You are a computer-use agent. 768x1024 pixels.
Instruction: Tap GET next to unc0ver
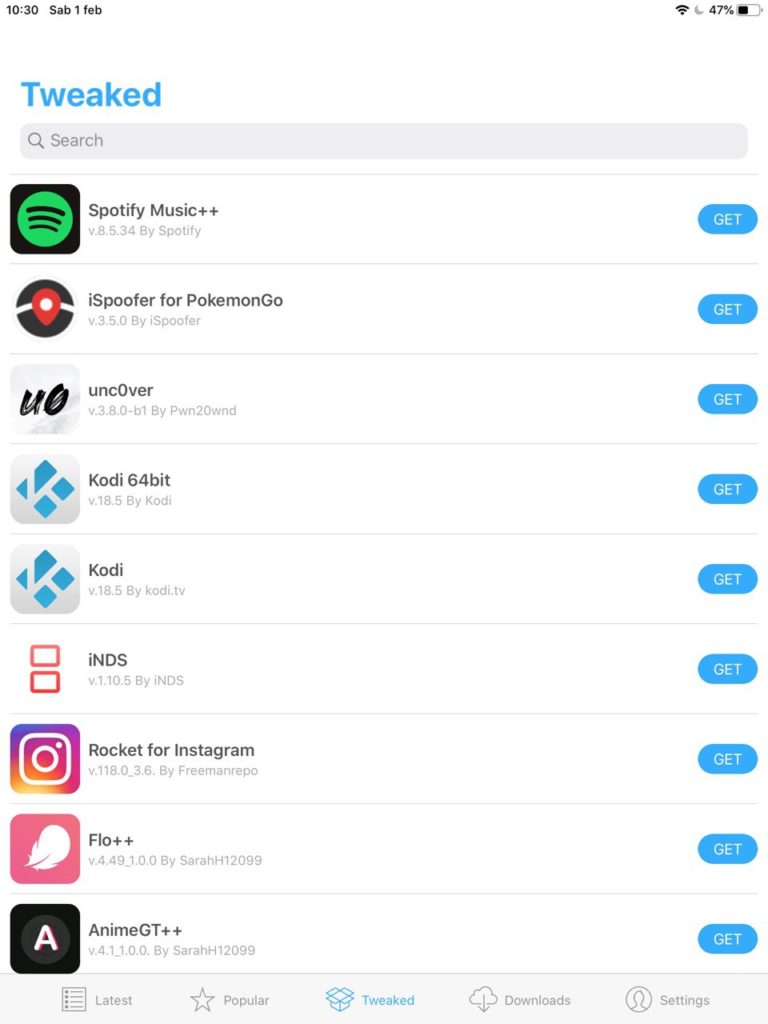727,400
